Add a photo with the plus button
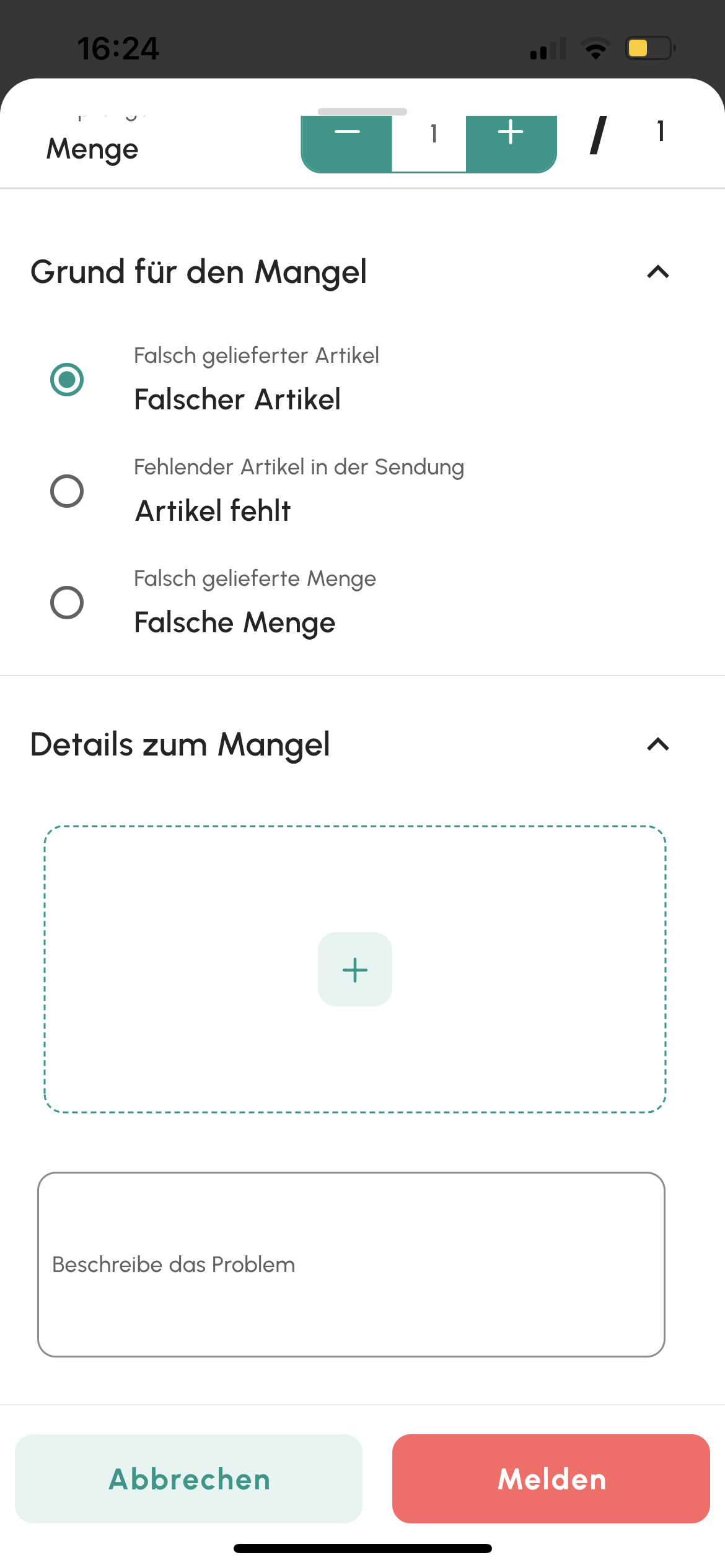This screenshot has width=725, height=1568. coord(355,969)
